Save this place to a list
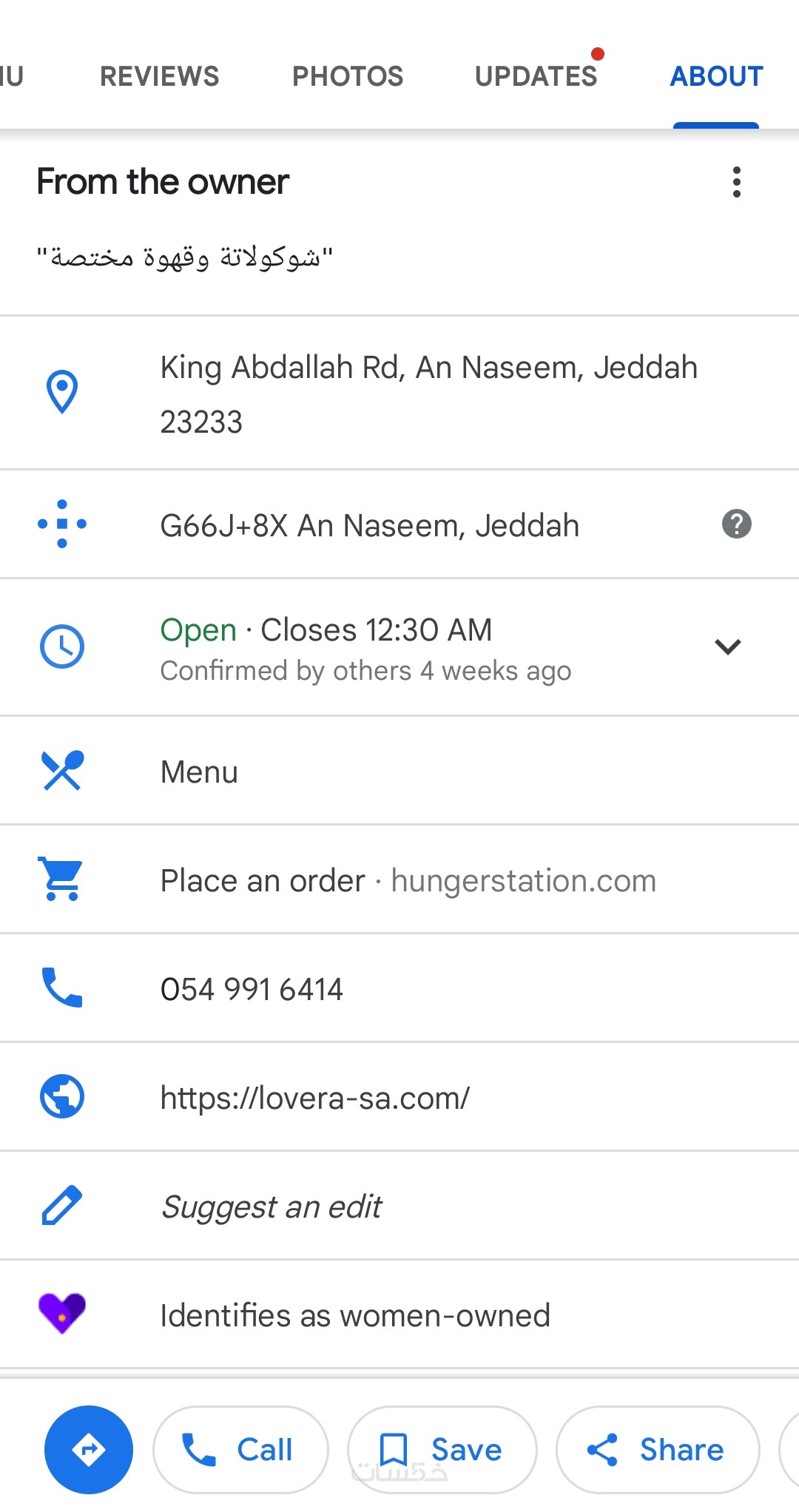Viewport: 799px width, 1512px height. (442, 1449)
